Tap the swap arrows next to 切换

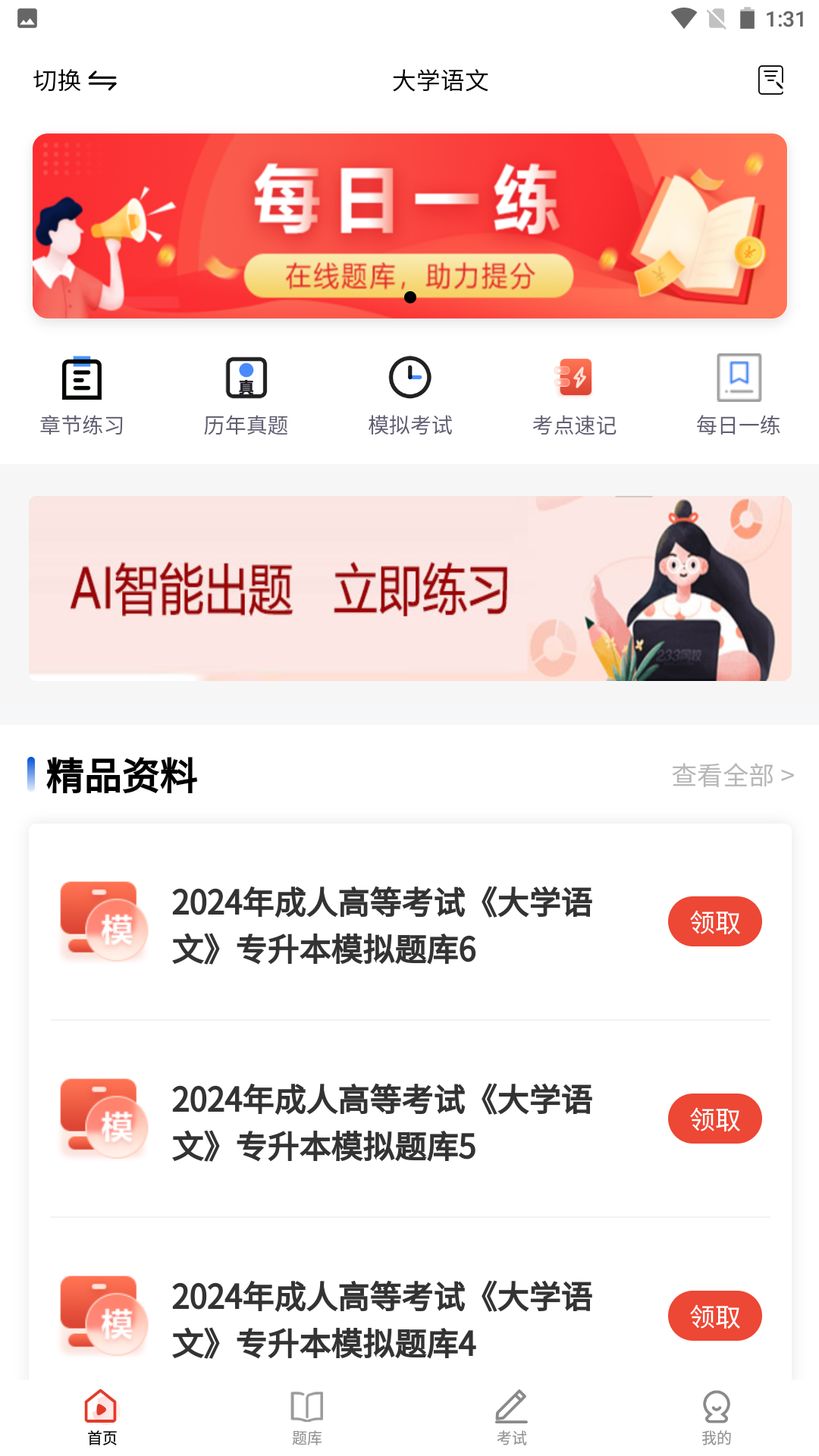105,81
